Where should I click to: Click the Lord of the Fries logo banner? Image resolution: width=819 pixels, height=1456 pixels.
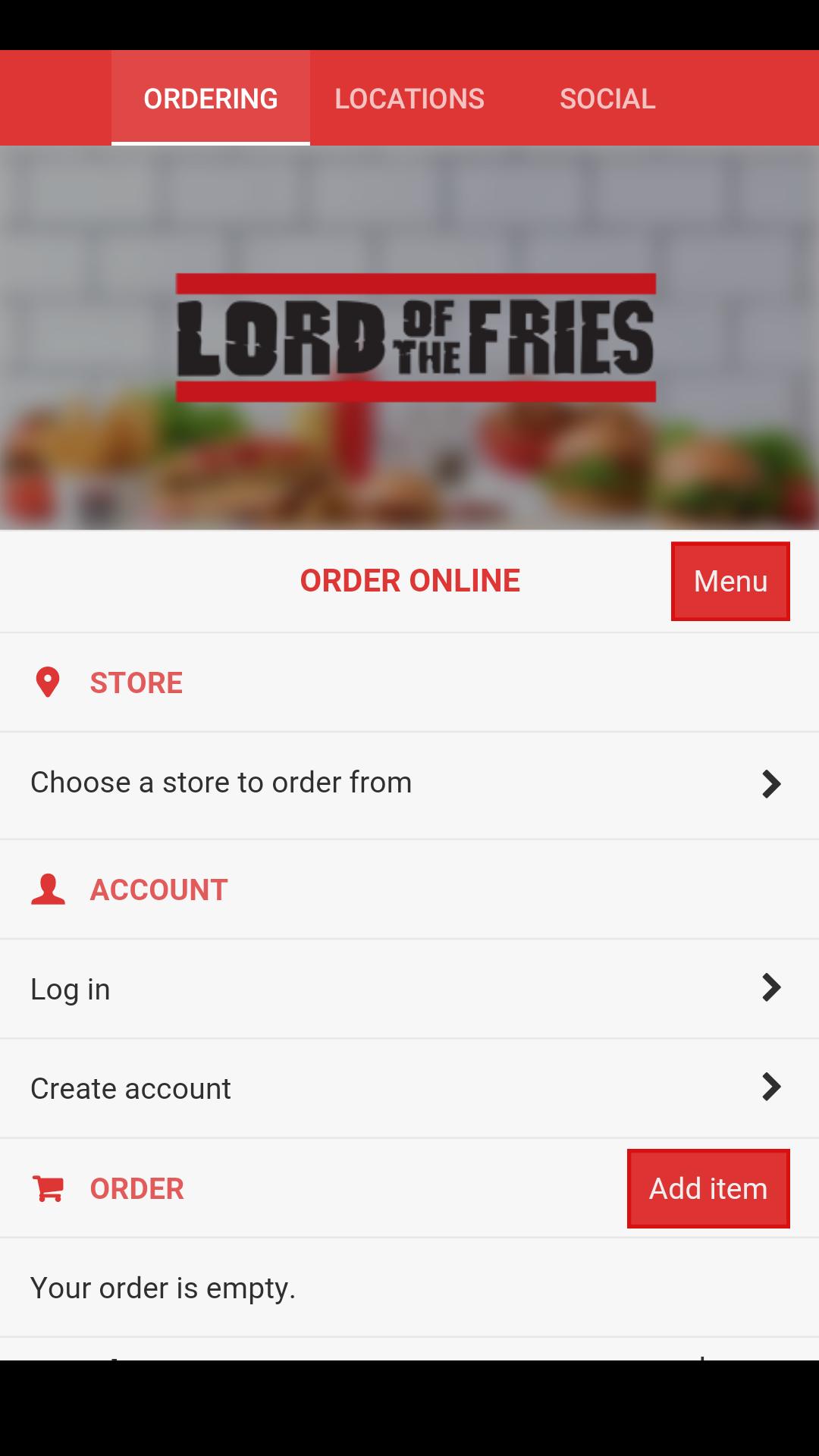pos(409,337)
